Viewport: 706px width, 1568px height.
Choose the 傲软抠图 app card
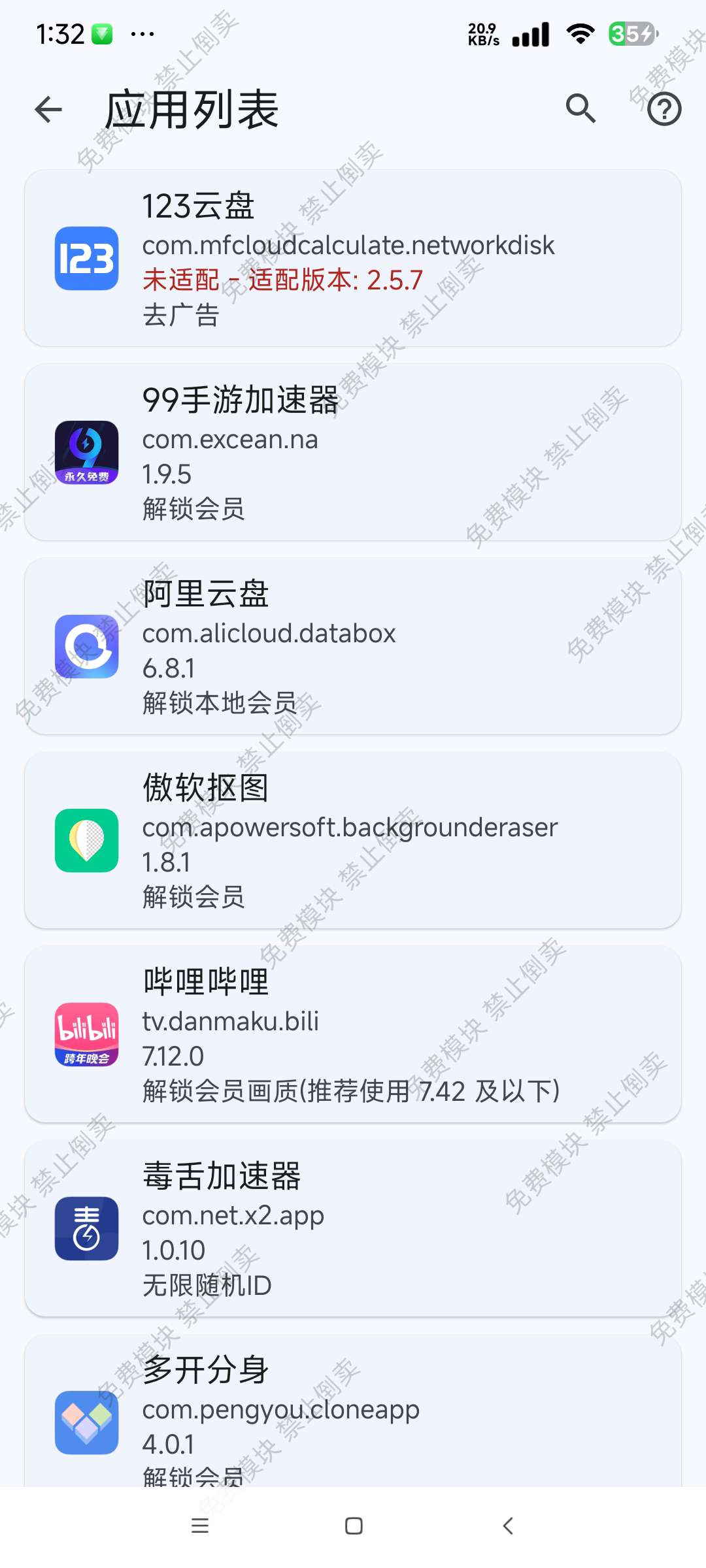[x=353, y=840]
